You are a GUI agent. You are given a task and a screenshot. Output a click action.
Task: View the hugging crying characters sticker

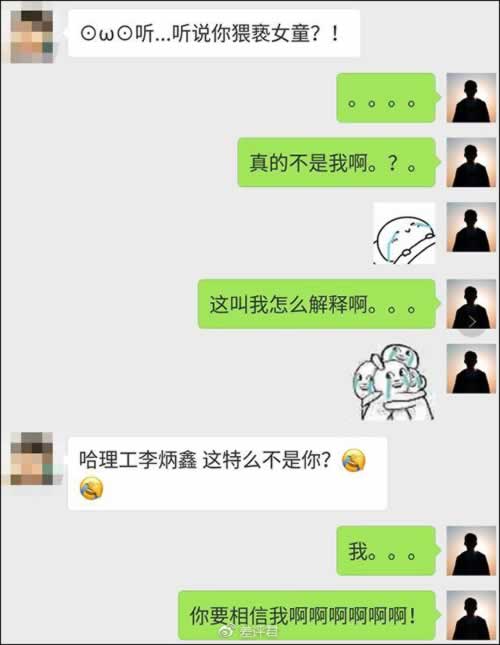point(394,382)
